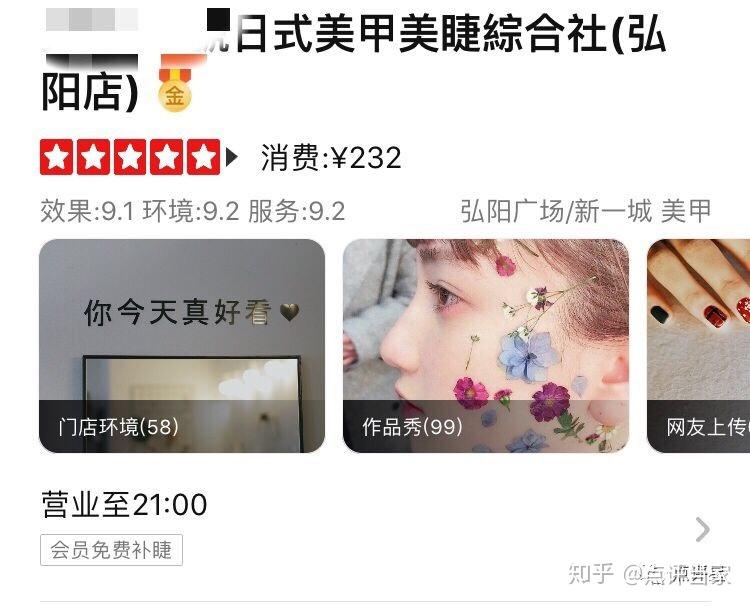
Task: Open the five-star rating reviews arrow
Action: (232, 158)
